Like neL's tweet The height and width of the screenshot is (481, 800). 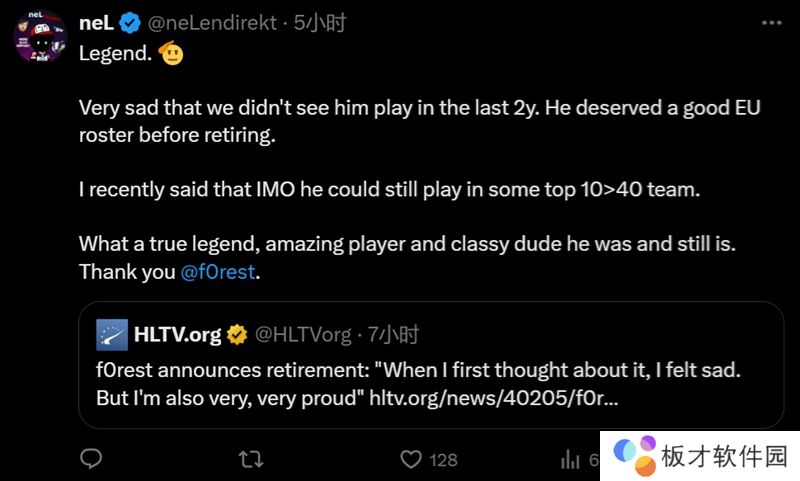point(410,459)
